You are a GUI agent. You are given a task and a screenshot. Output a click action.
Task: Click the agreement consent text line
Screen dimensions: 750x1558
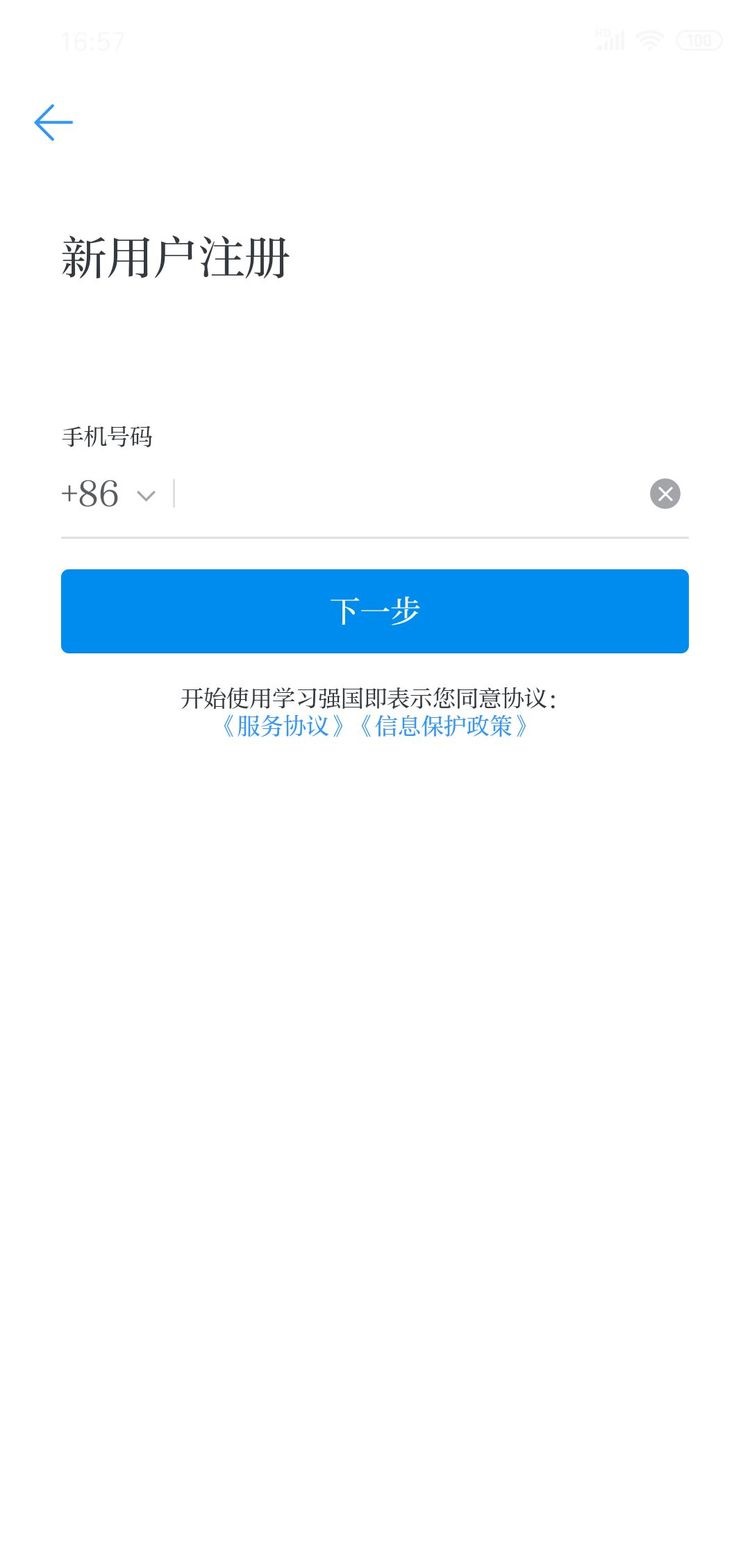pyautogui.click(x=375, y=698)
